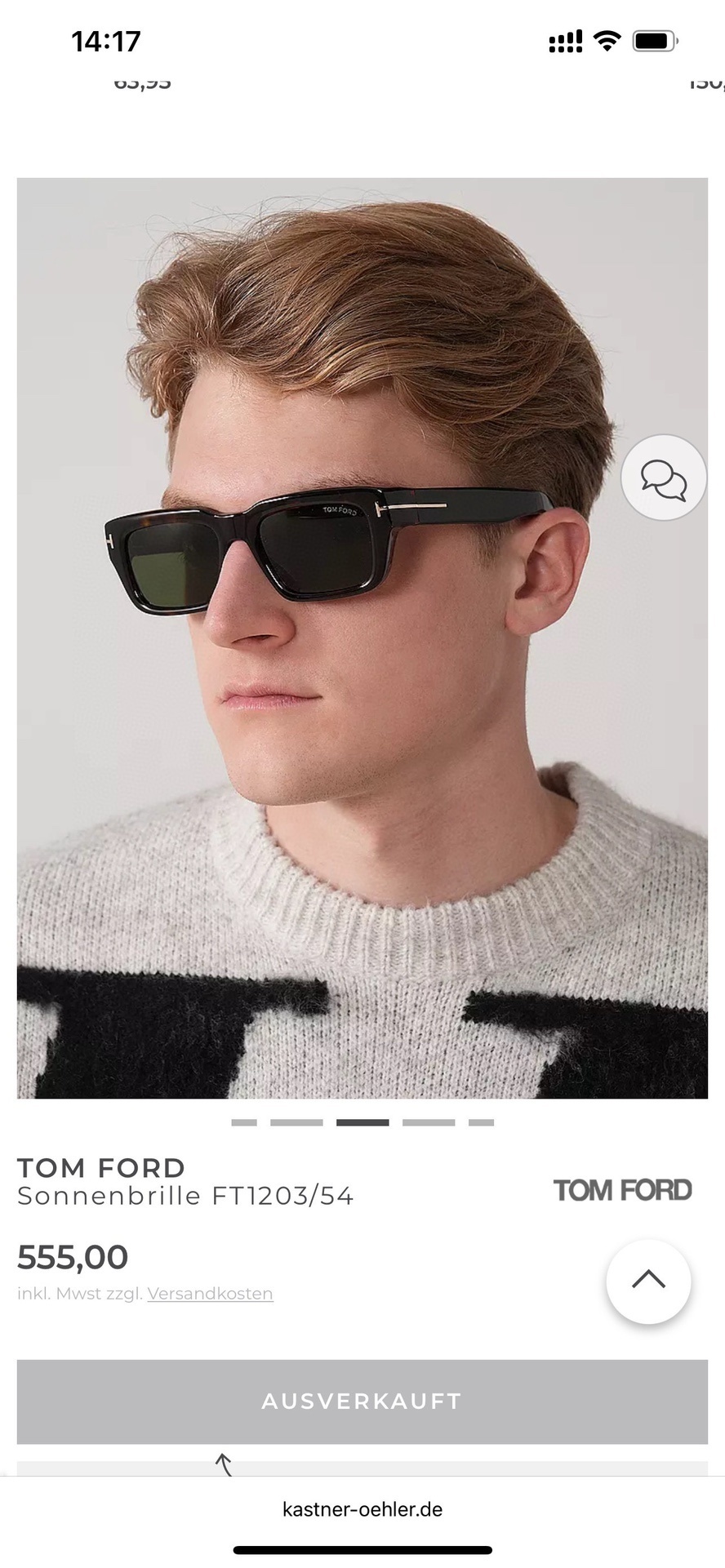The width and height of the screenshot is (725, 1568).
Task: Open the Tom Ford brand logo
Action: tap(622, 1190)
